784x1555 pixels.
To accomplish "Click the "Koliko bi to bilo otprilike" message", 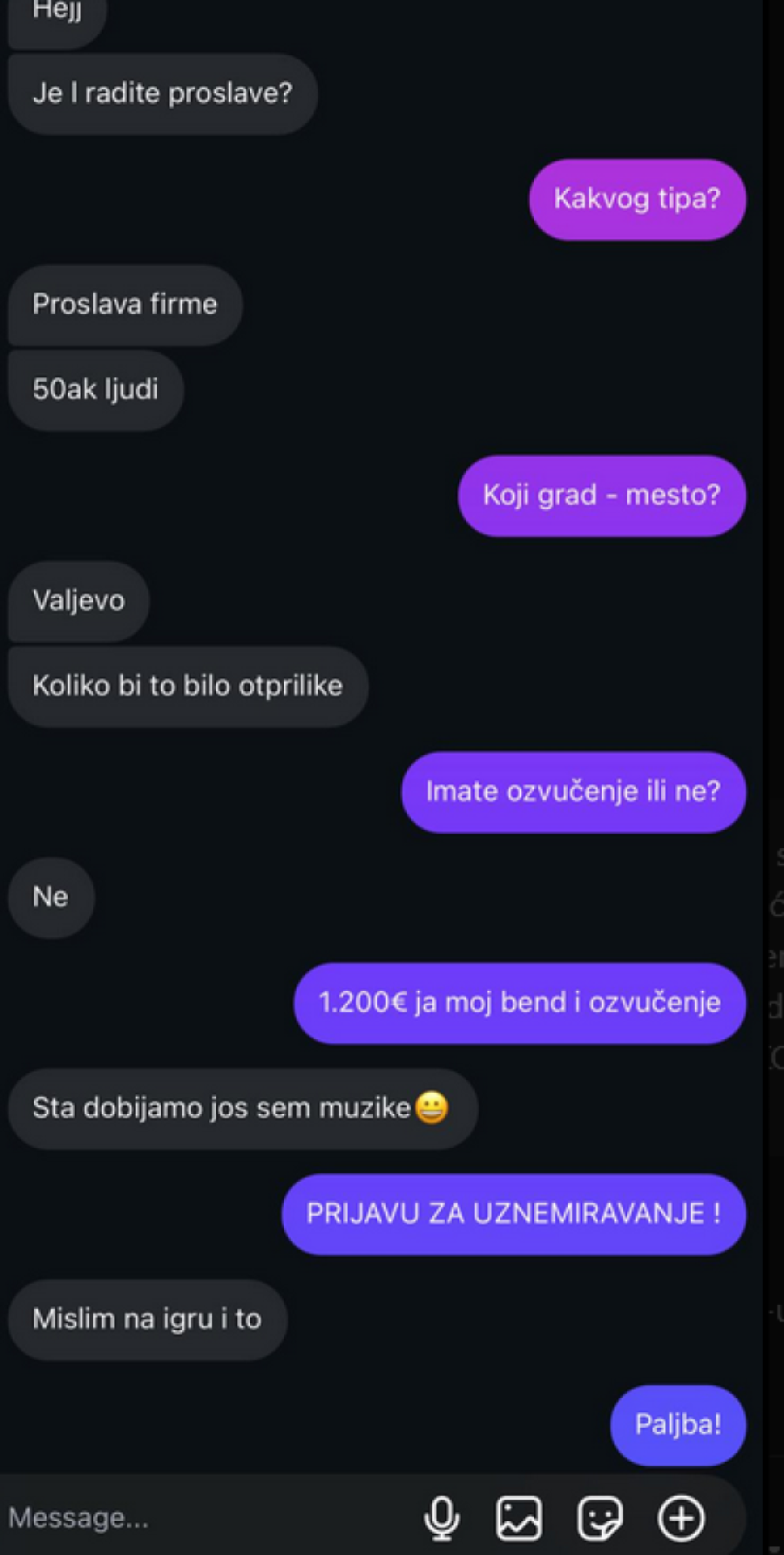I will pos(187,686).
